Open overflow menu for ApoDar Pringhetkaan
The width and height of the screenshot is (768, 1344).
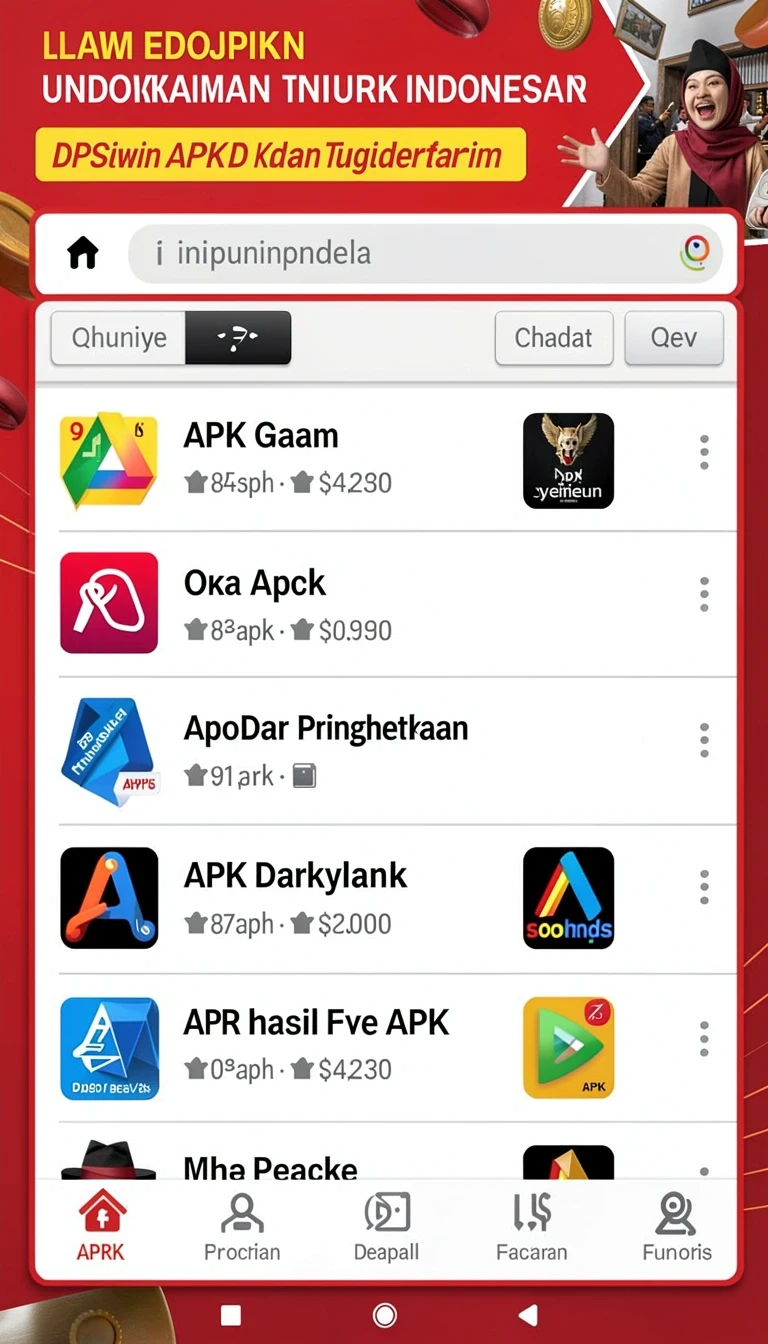point(704,741)
